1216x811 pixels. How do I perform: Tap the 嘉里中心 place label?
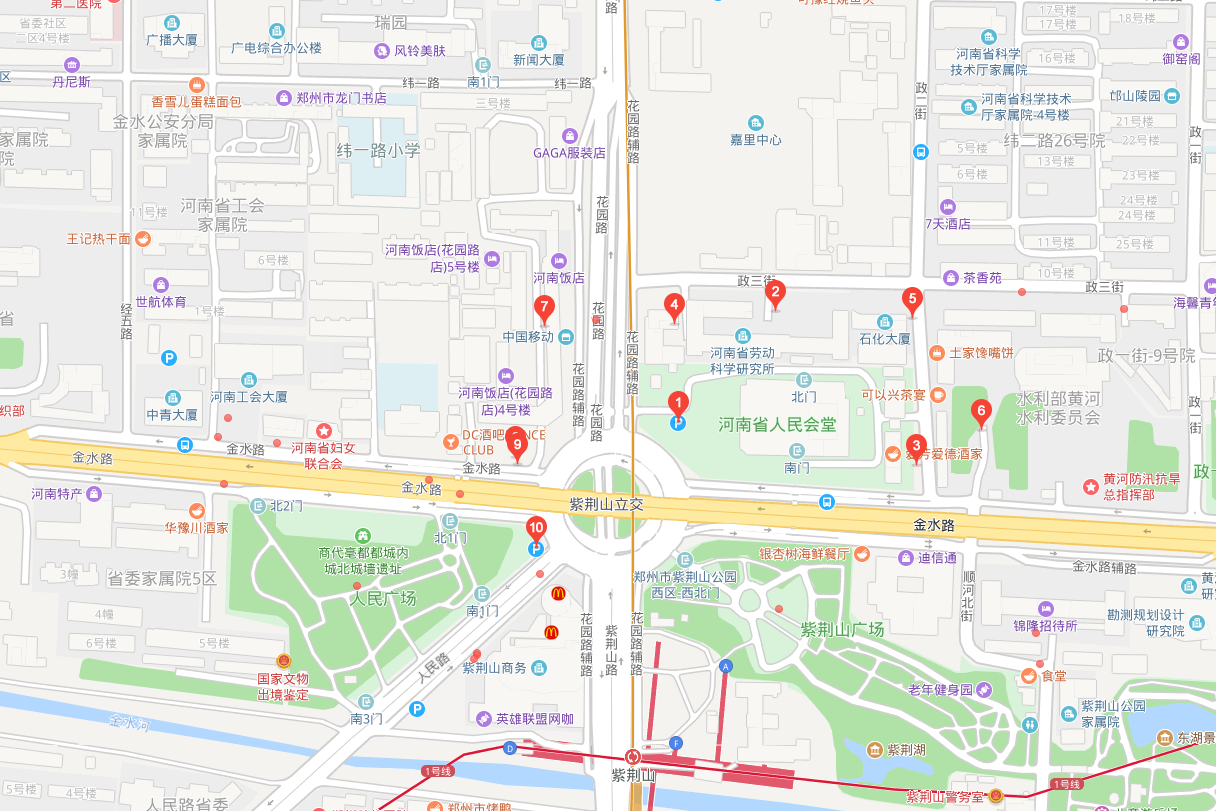[756, 140]
